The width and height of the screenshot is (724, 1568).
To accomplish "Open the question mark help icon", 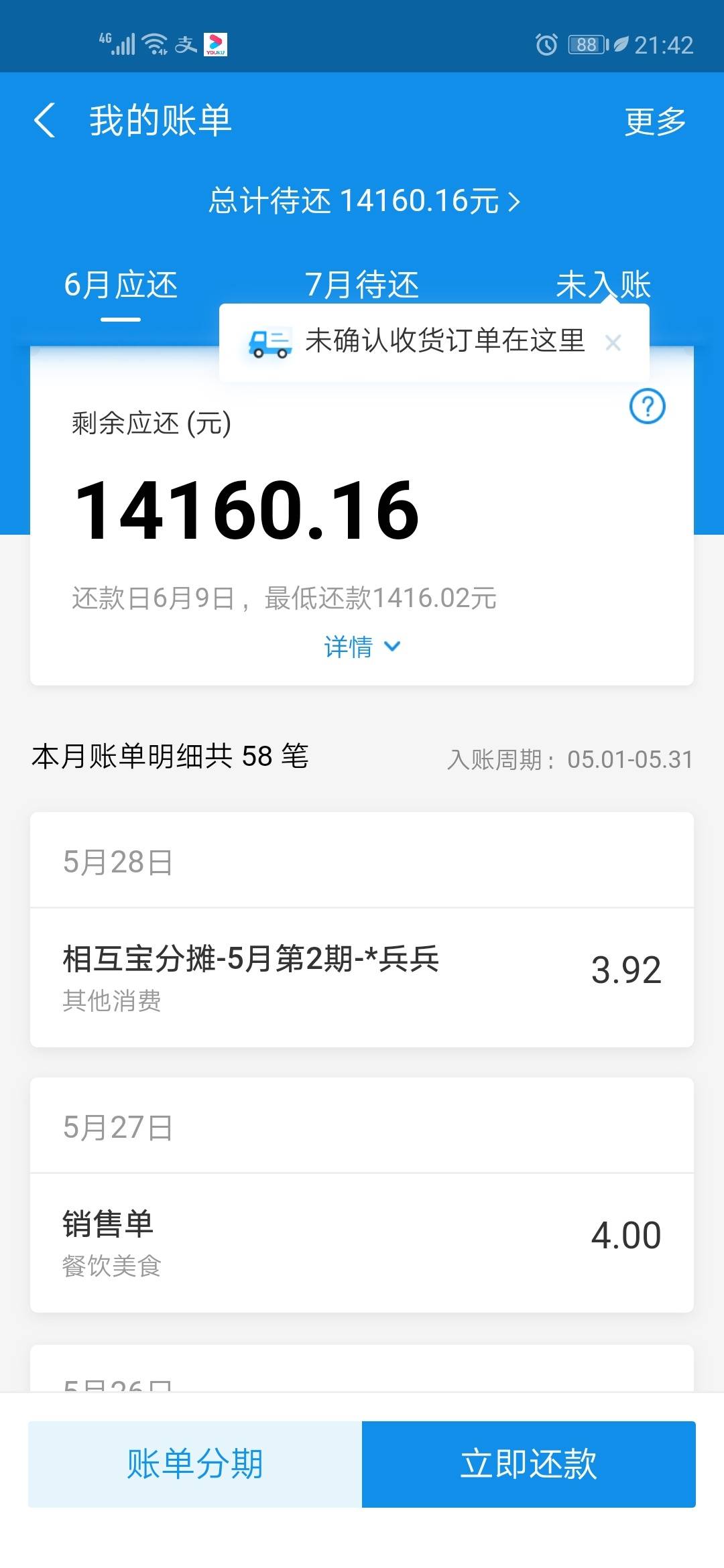I will pyautogui.click(x=648, y=406).
